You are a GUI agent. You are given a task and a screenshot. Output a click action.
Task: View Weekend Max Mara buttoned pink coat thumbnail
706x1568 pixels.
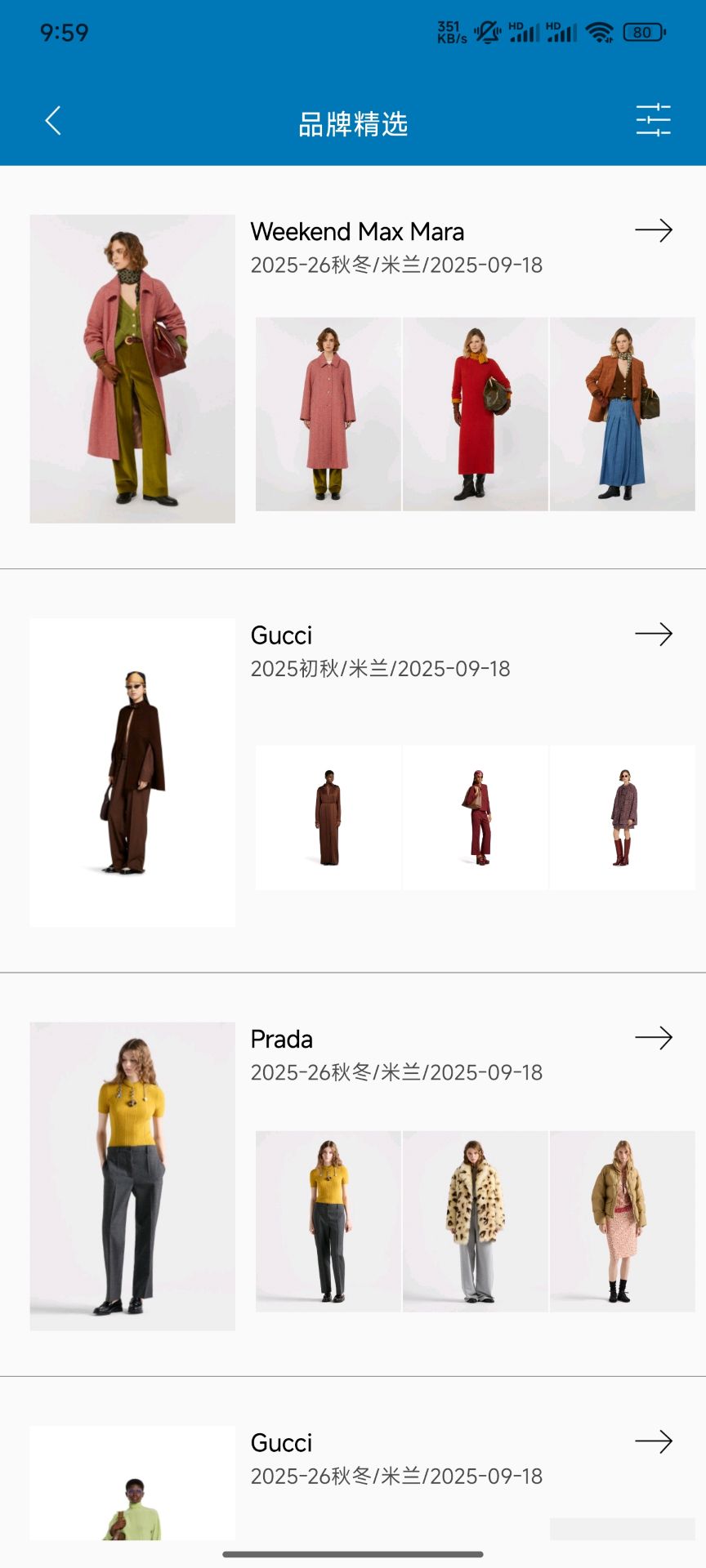[x=328, y=414]
